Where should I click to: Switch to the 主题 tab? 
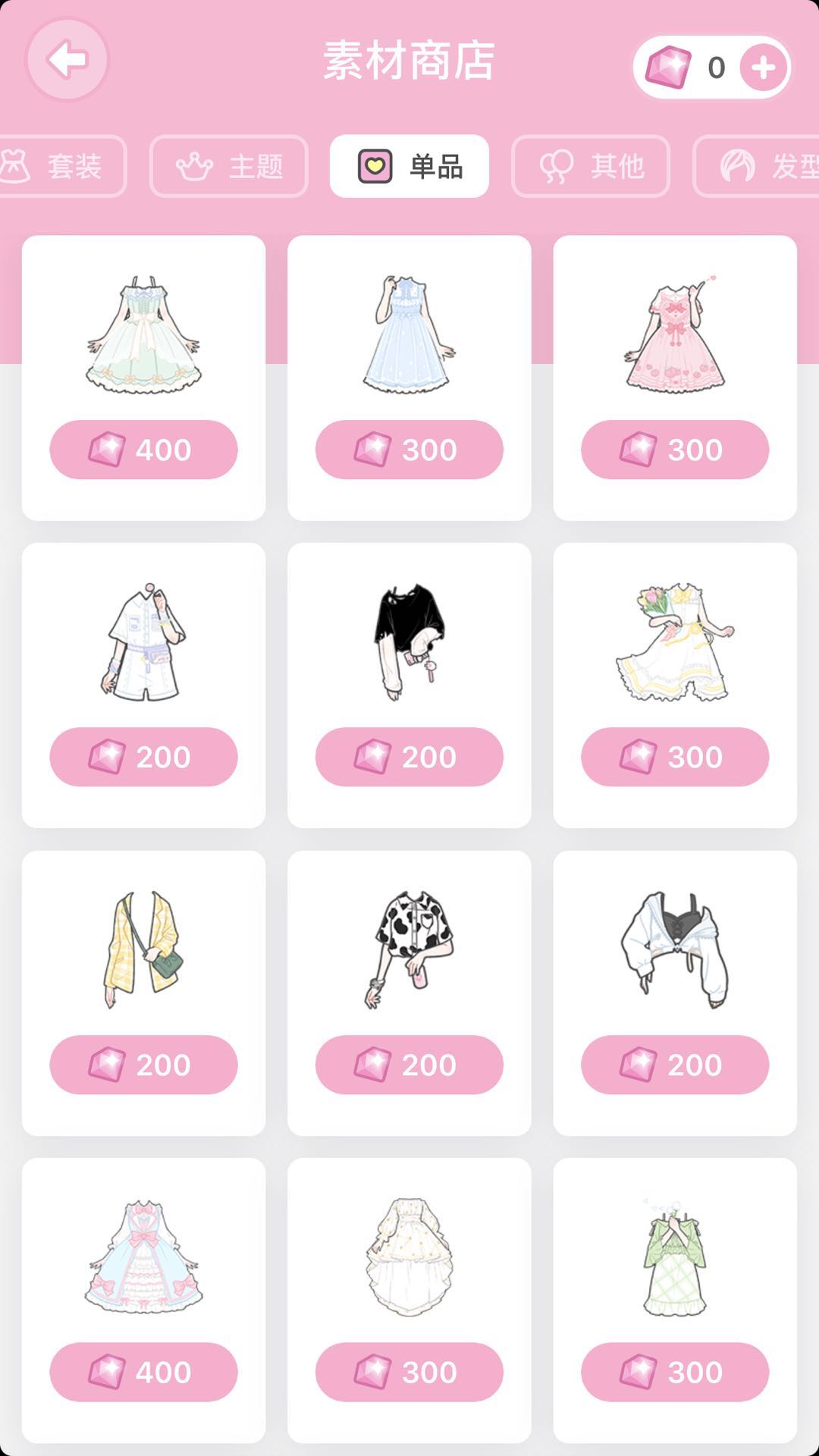pyautogui.click(x=229, y=166)
